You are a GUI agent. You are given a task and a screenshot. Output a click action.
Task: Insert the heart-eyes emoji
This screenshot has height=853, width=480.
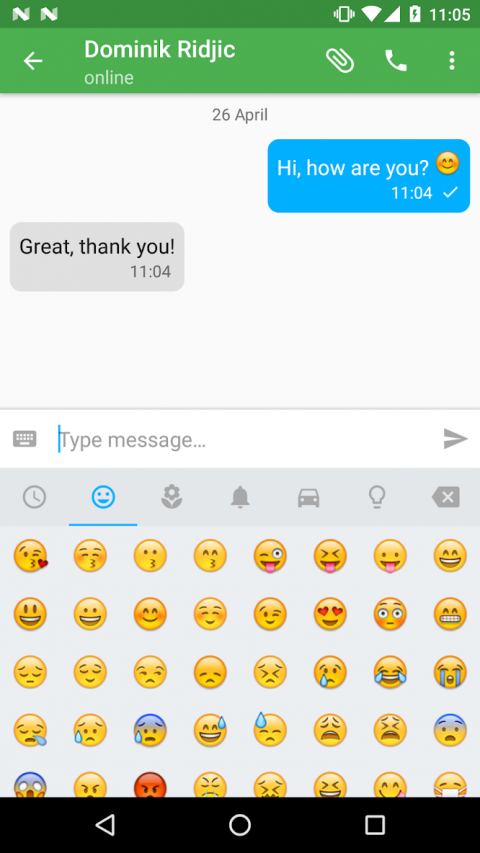330,614
